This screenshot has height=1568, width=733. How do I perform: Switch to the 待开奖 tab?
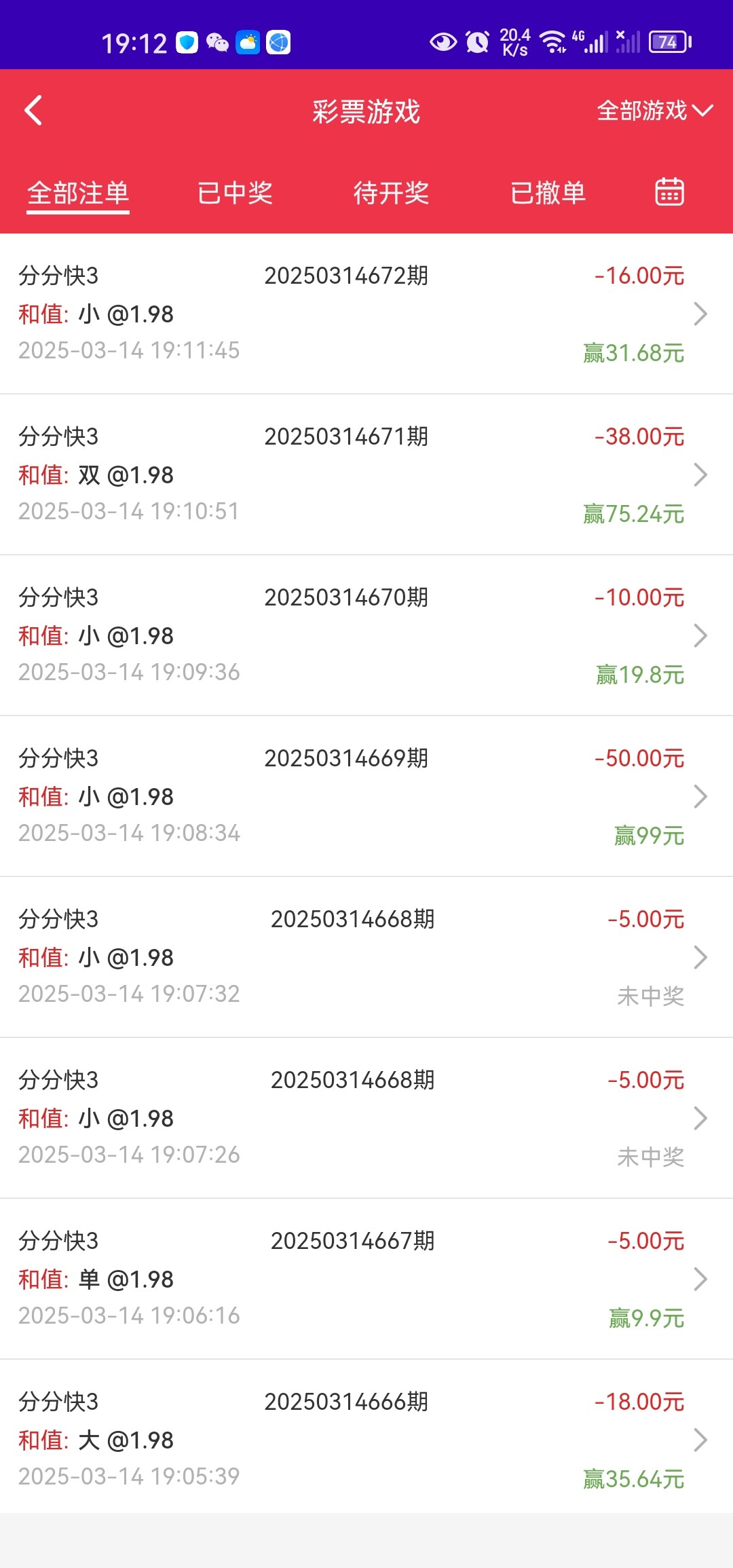(391, 193)
